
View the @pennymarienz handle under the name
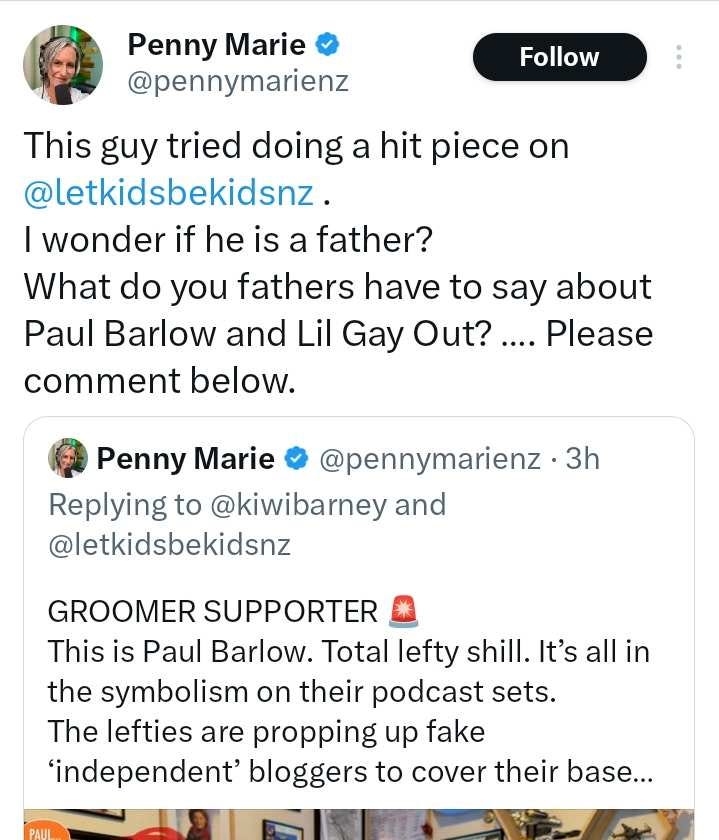point(238,81)
